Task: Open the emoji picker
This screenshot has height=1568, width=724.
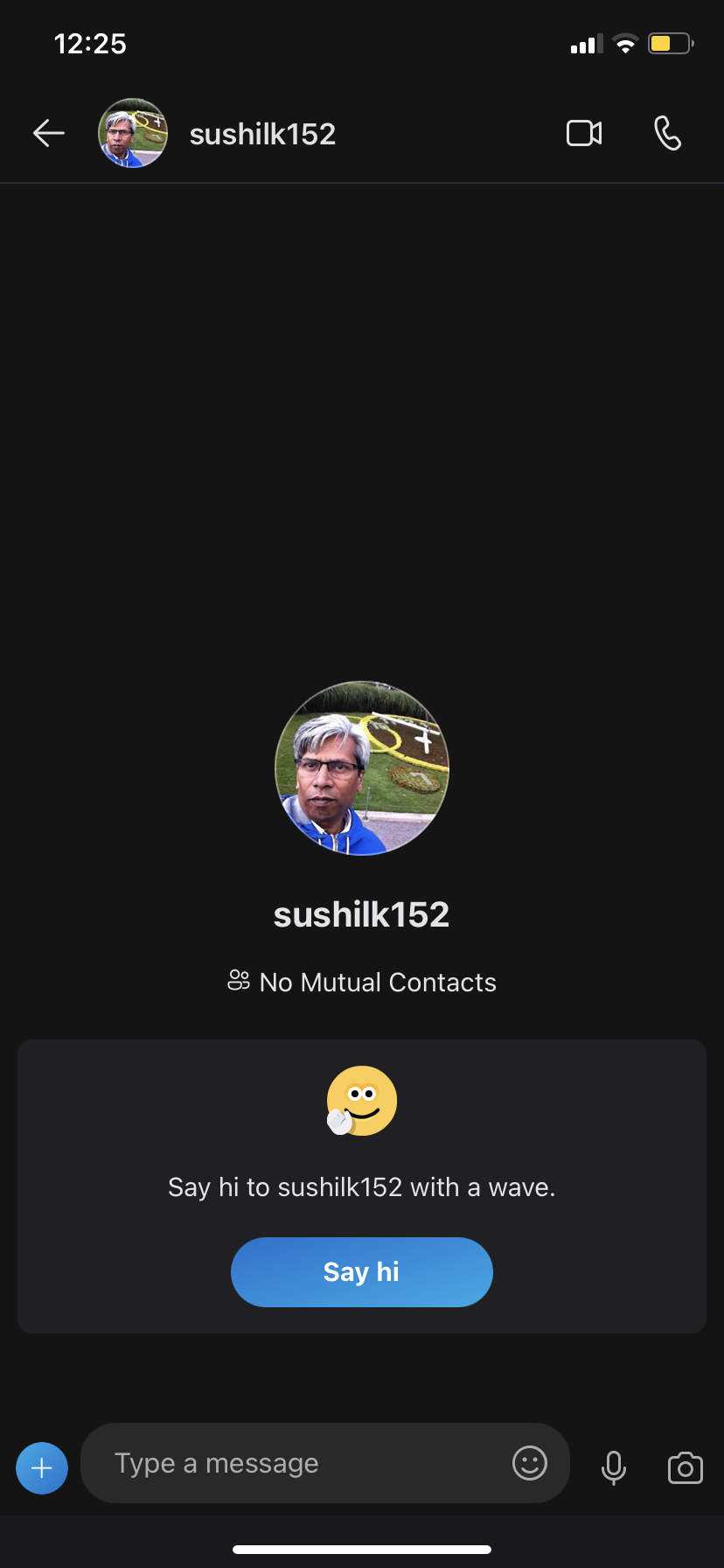Action: [530, 1463]
